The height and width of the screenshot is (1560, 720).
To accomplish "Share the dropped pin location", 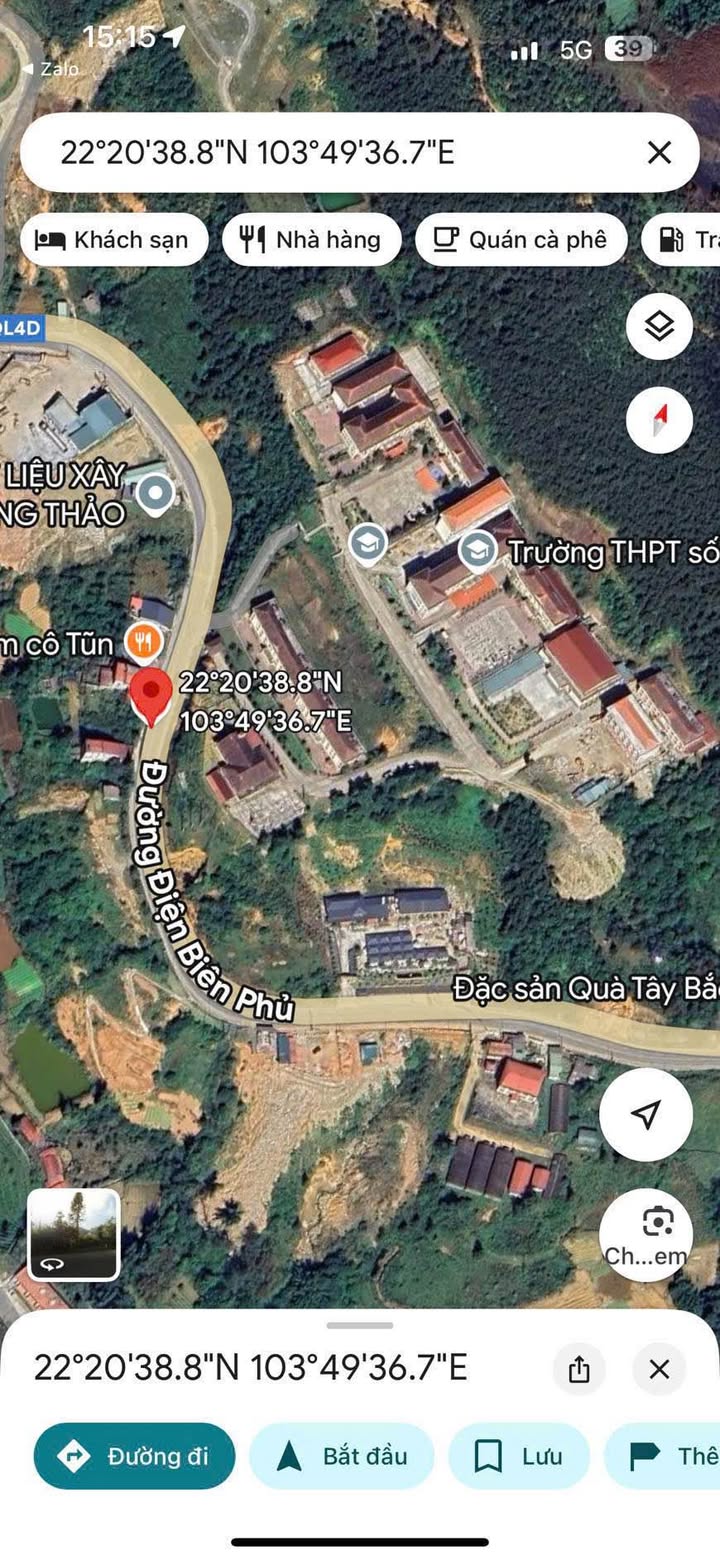I will click(x=579, y=1369).
